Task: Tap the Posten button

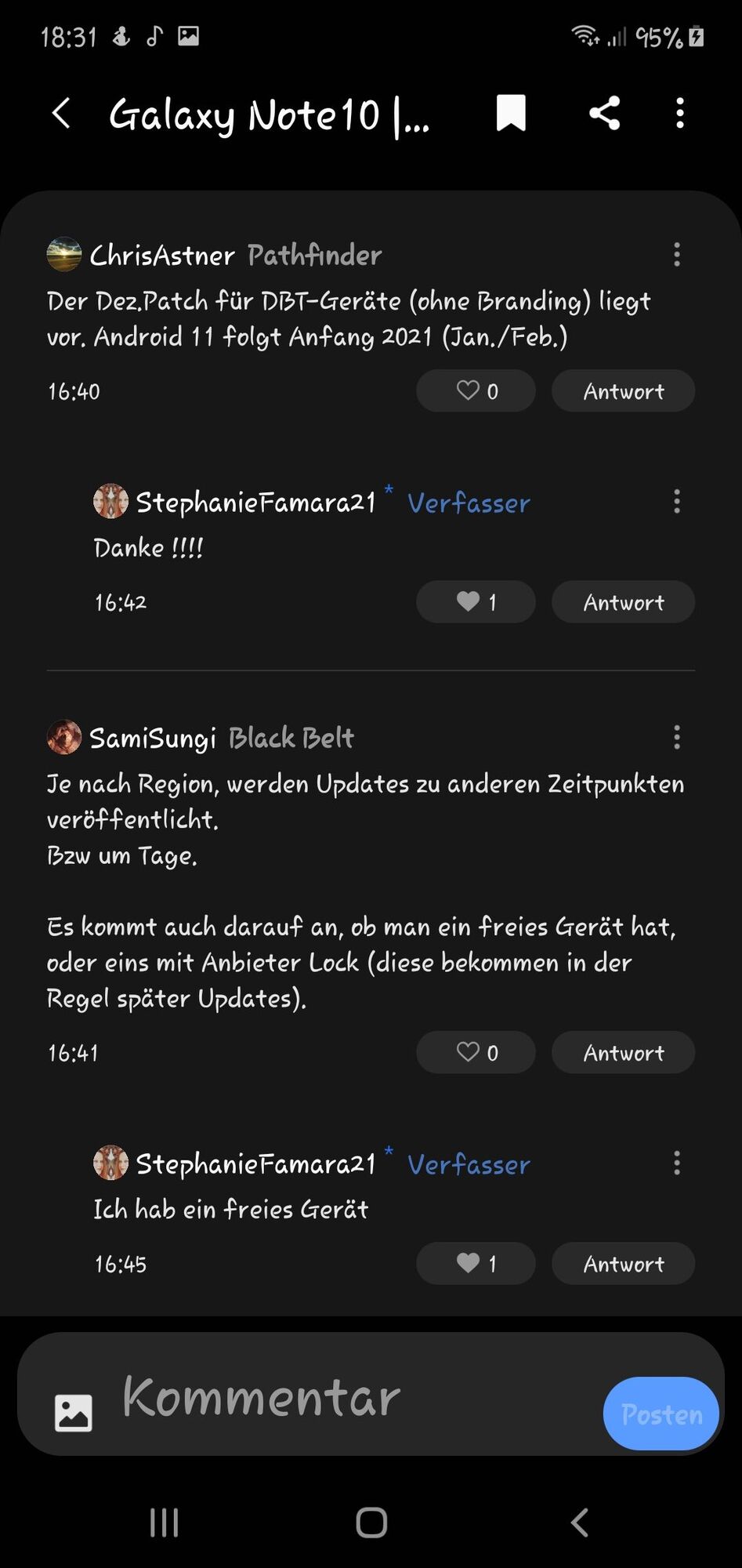Action: (x=661, y=1414)
